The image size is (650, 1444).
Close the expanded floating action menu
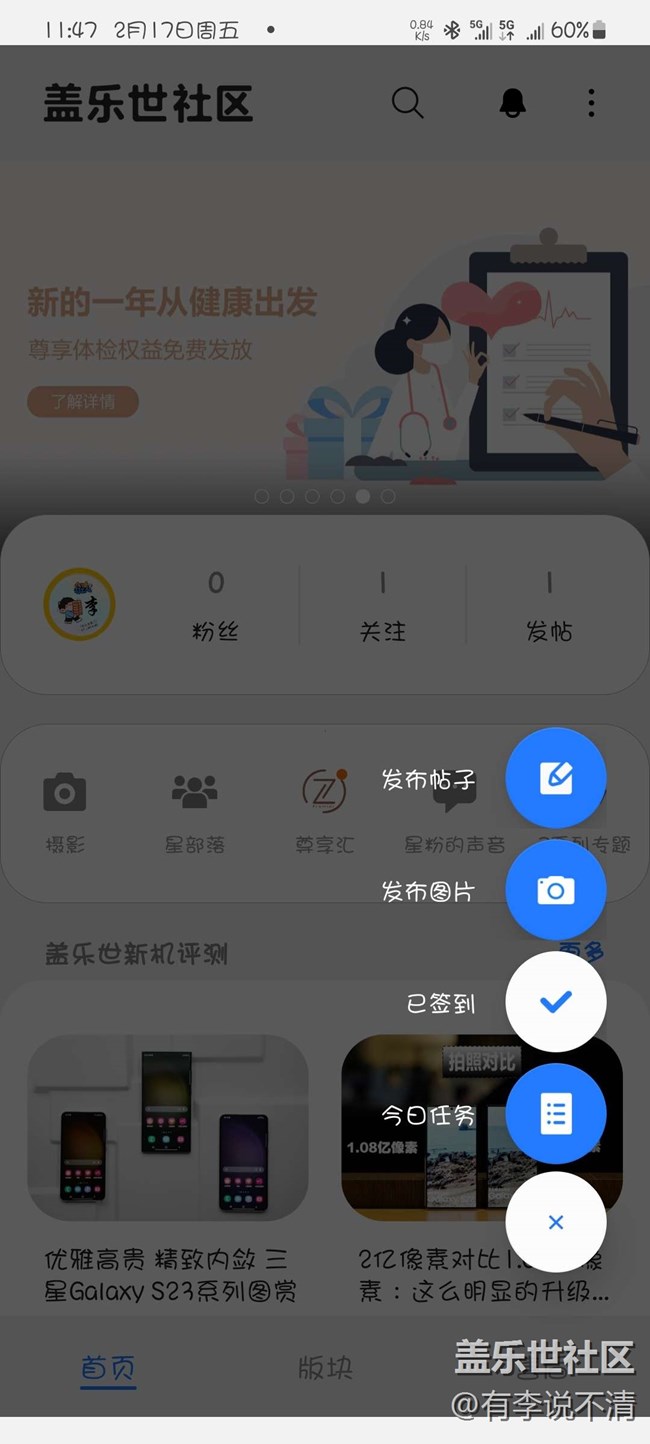[556, 1222]
